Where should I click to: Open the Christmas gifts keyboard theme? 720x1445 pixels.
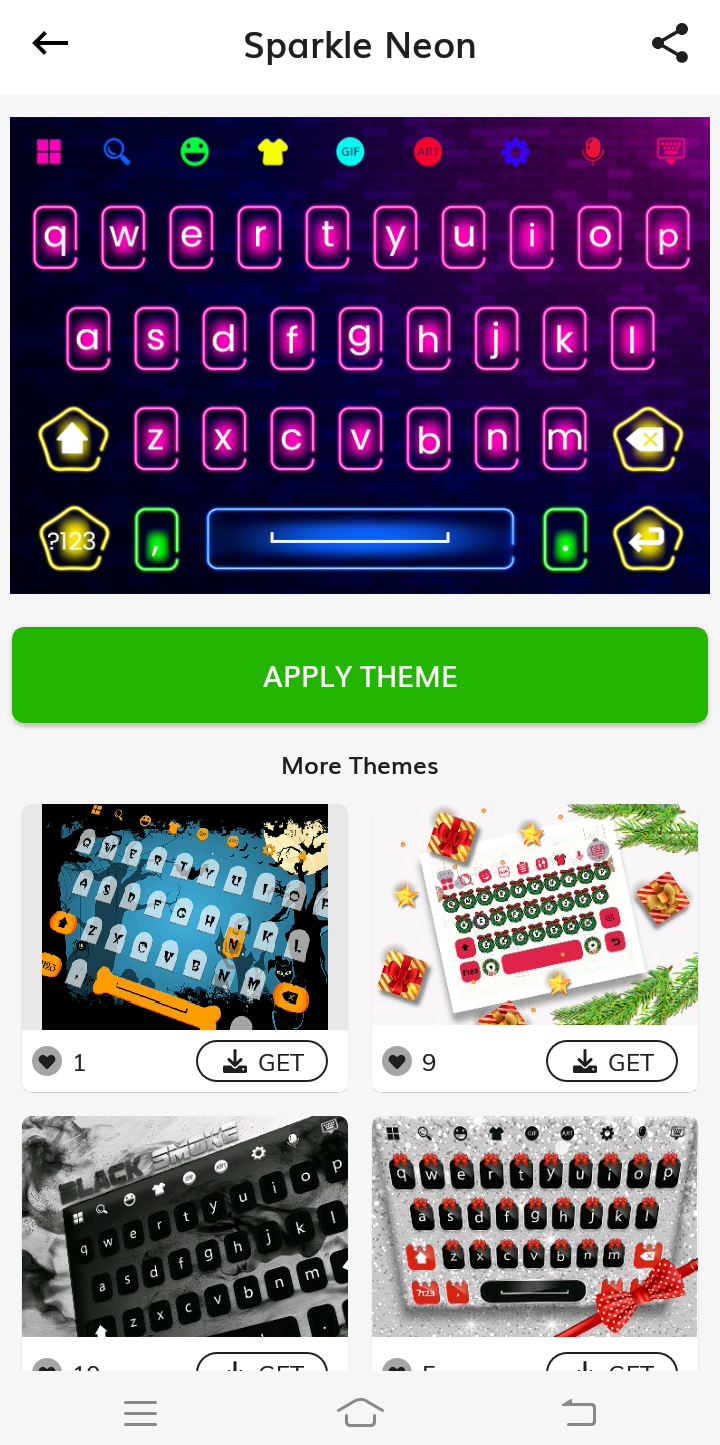click(x=535, y=915)
